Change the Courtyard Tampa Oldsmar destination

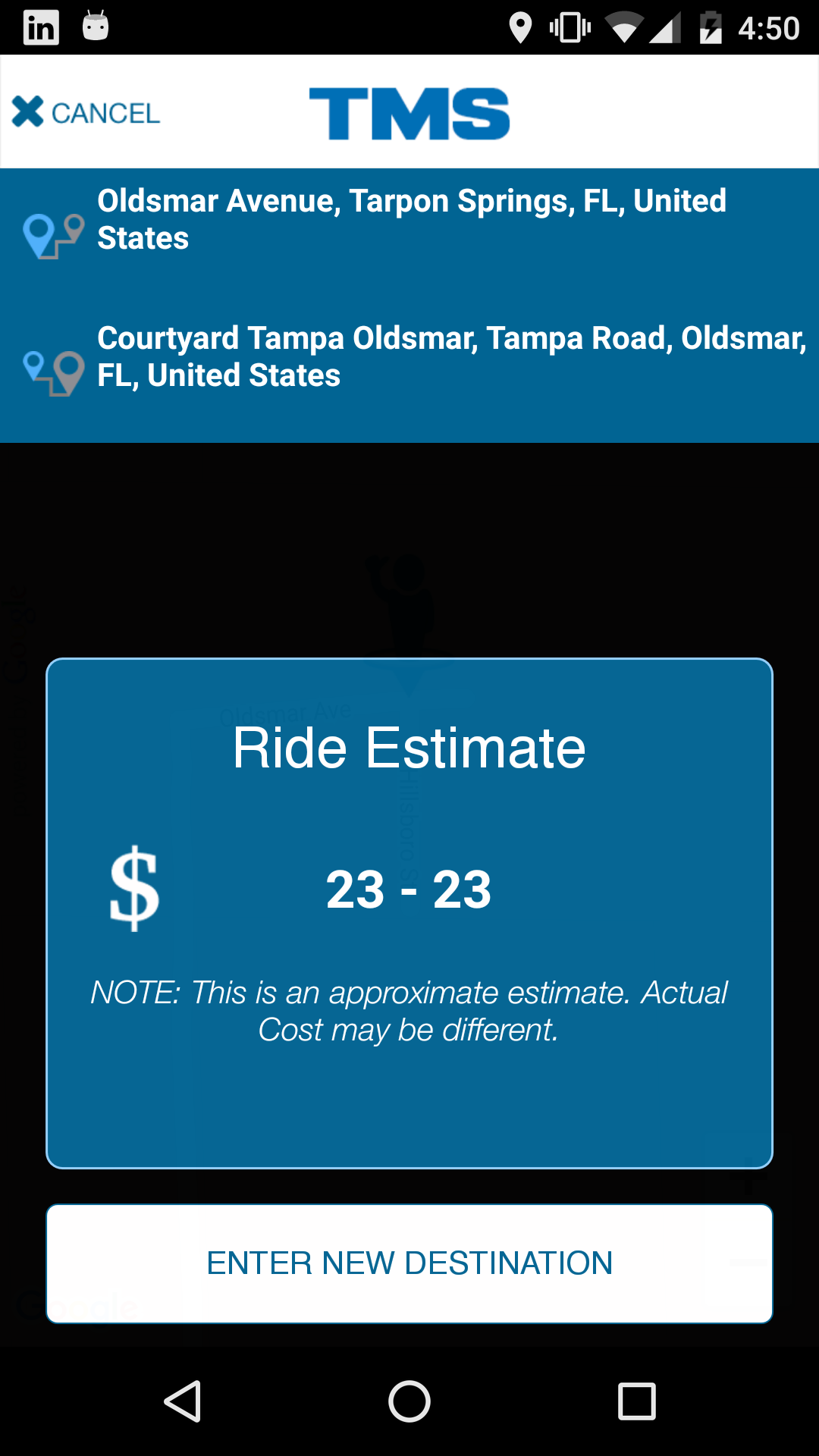tap(450, 357)
